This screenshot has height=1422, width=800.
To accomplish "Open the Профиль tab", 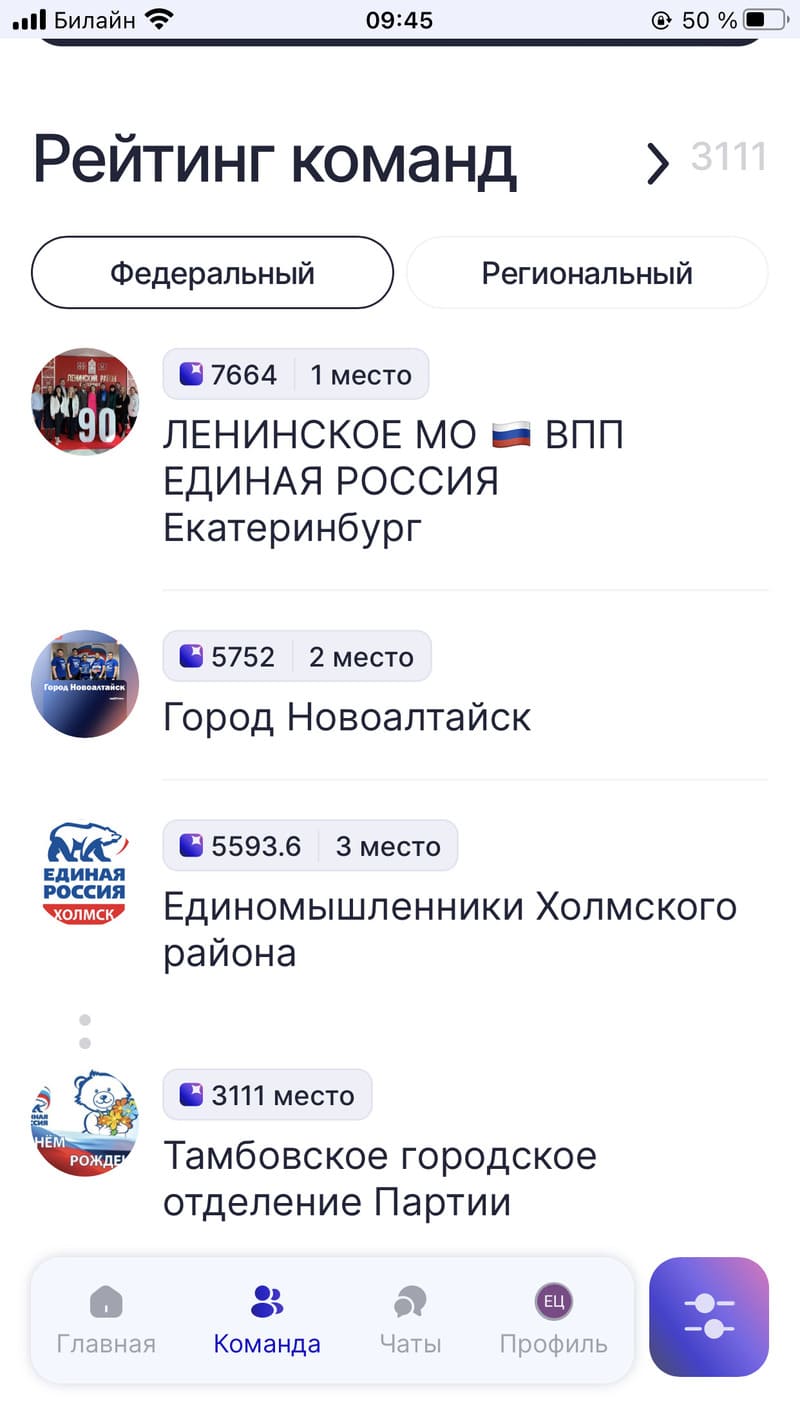I will pyautogui.click(x=553, y=1320).
